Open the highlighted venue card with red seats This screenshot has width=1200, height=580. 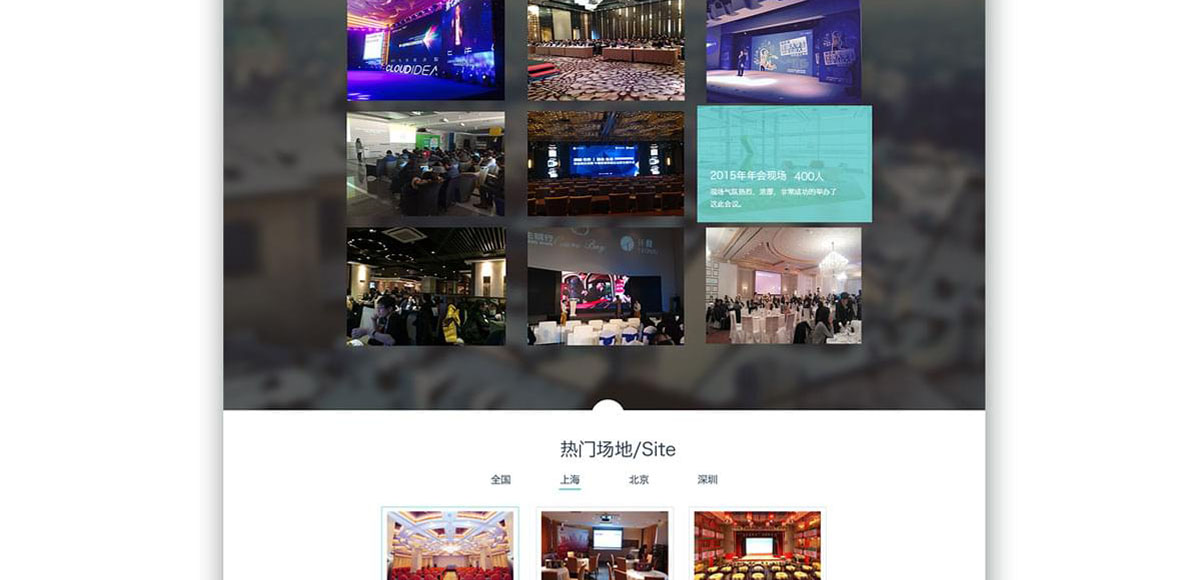450,545
